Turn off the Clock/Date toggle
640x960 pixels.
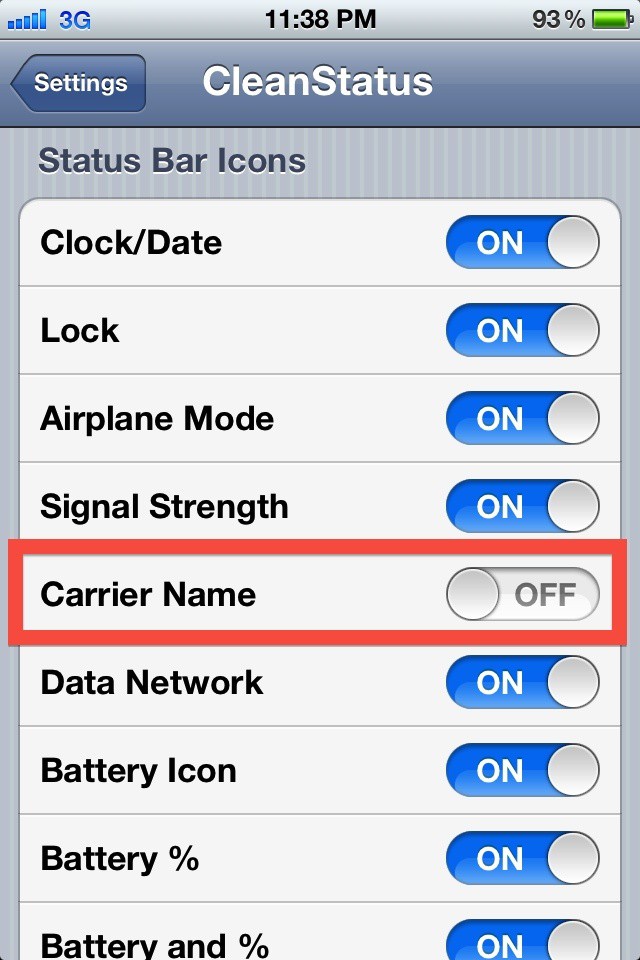522,243
